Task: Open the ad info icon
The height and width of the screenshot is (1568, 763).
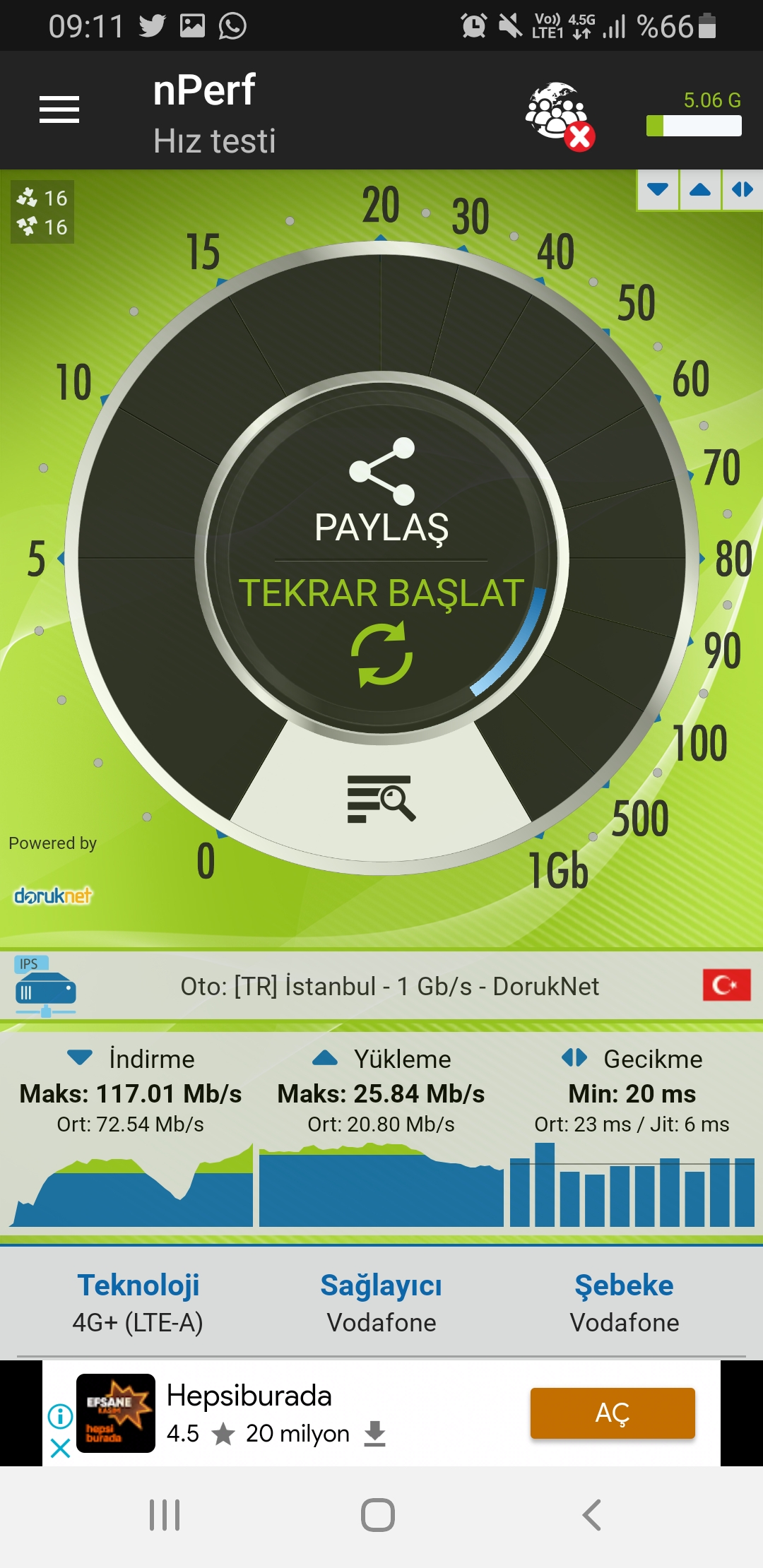Action: point(60,1416)
